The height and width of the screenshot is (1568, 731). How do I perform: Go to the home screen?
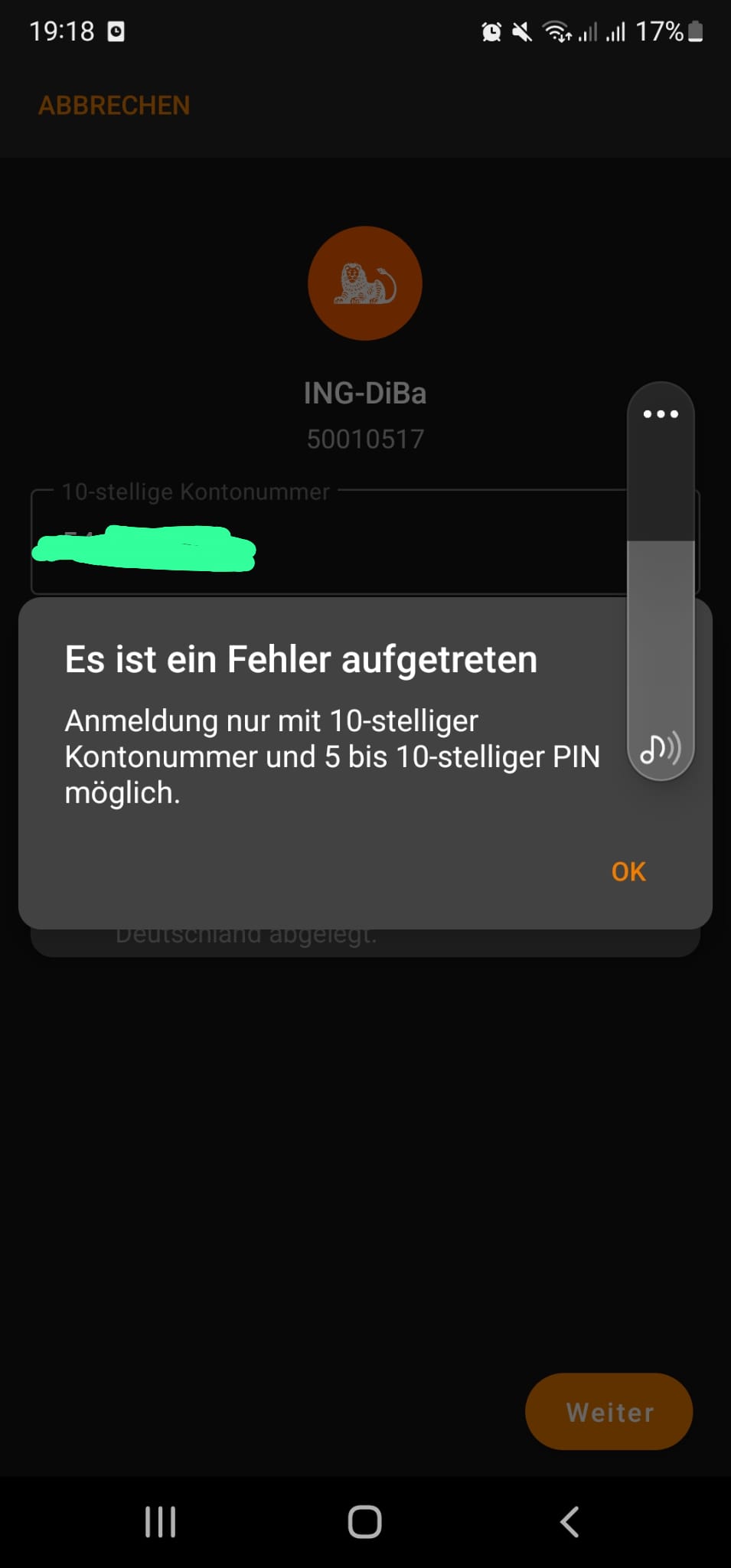tap(365, 1521)
